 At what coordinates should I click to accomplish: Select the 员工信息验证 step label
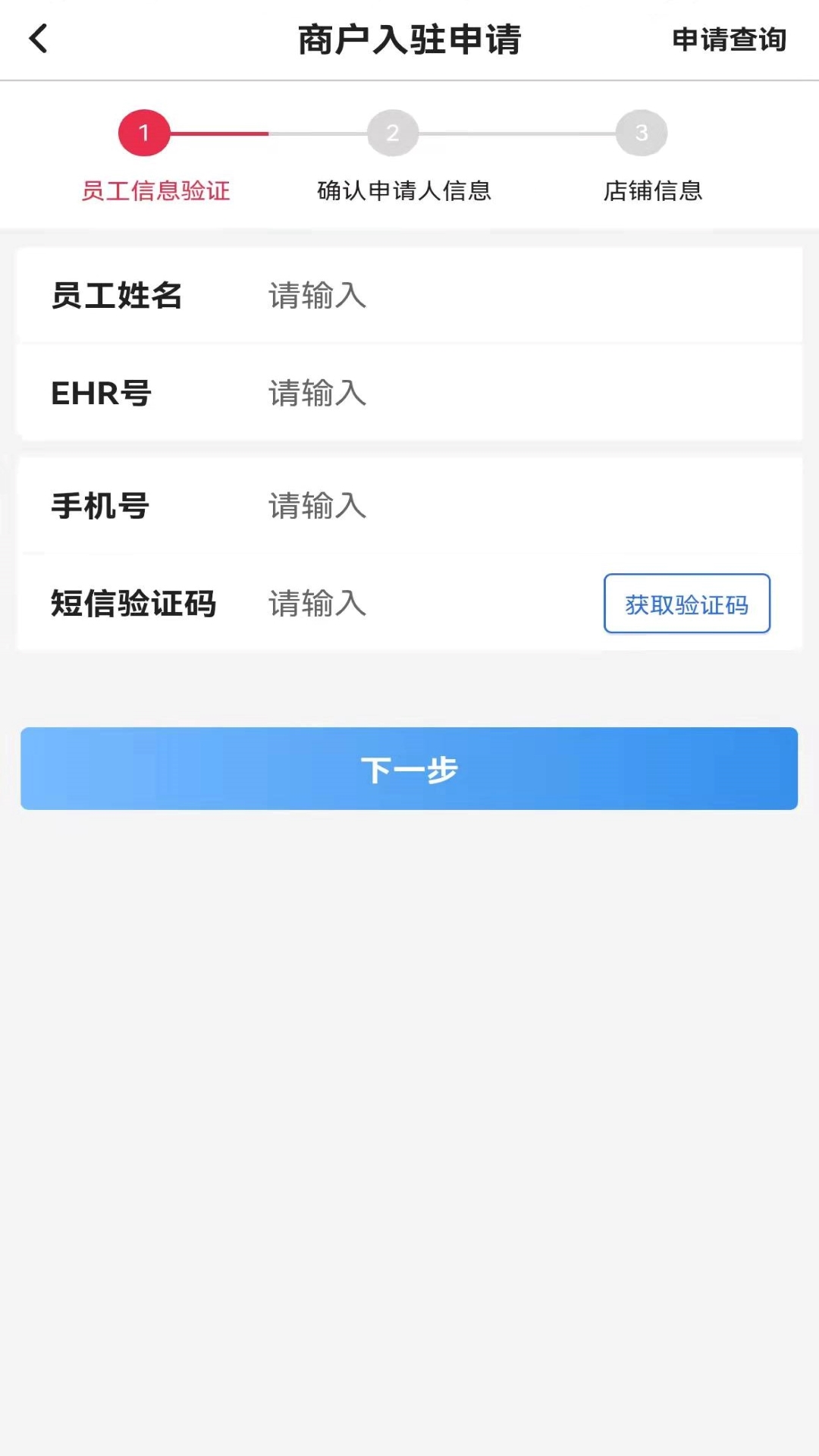pos(155,191)
